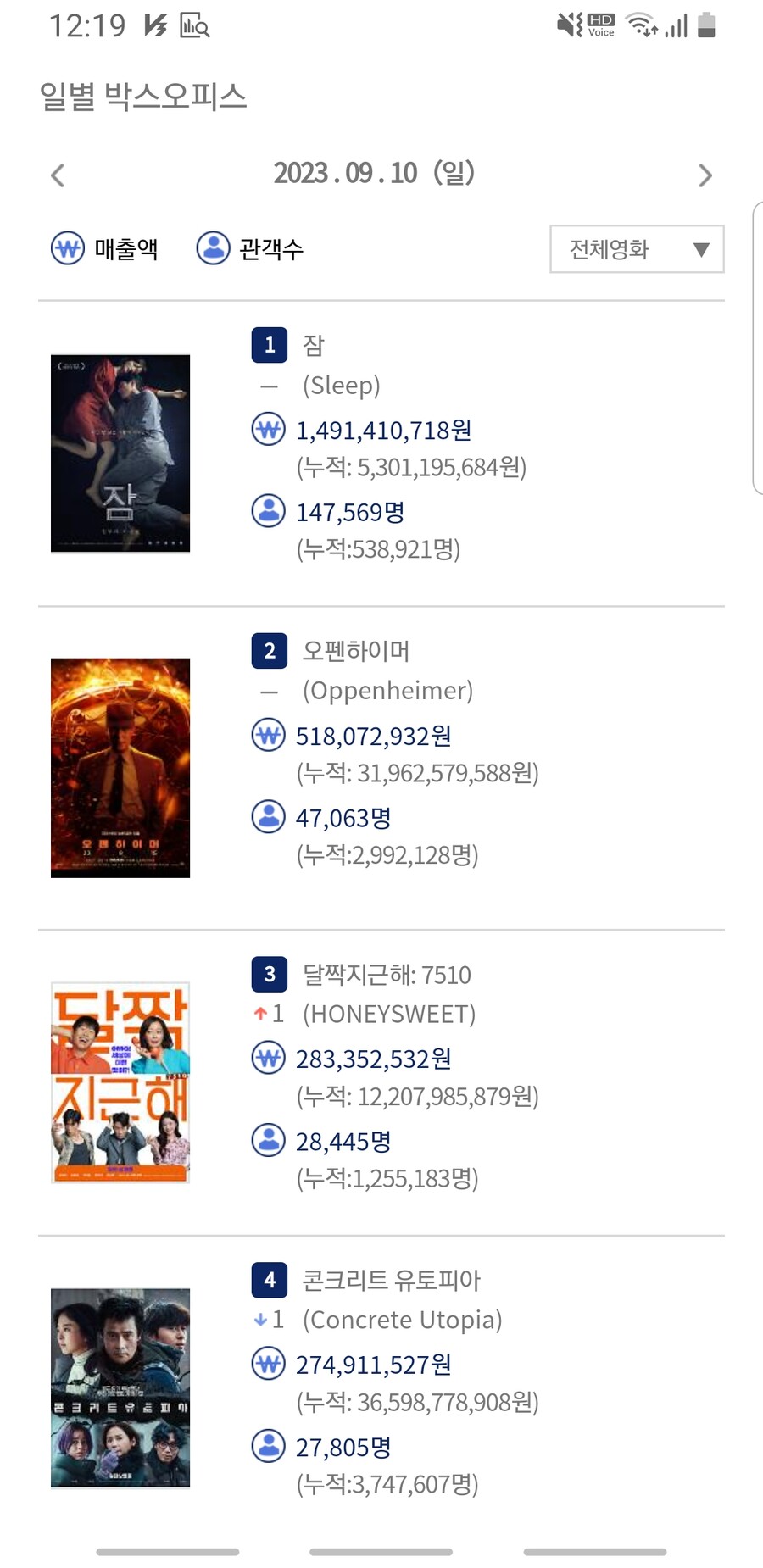Tap the up-rank arrow on HONEYSWEET
Image resolution: width=763 pixels, height=1568 pixels.
click(259, 1014)
